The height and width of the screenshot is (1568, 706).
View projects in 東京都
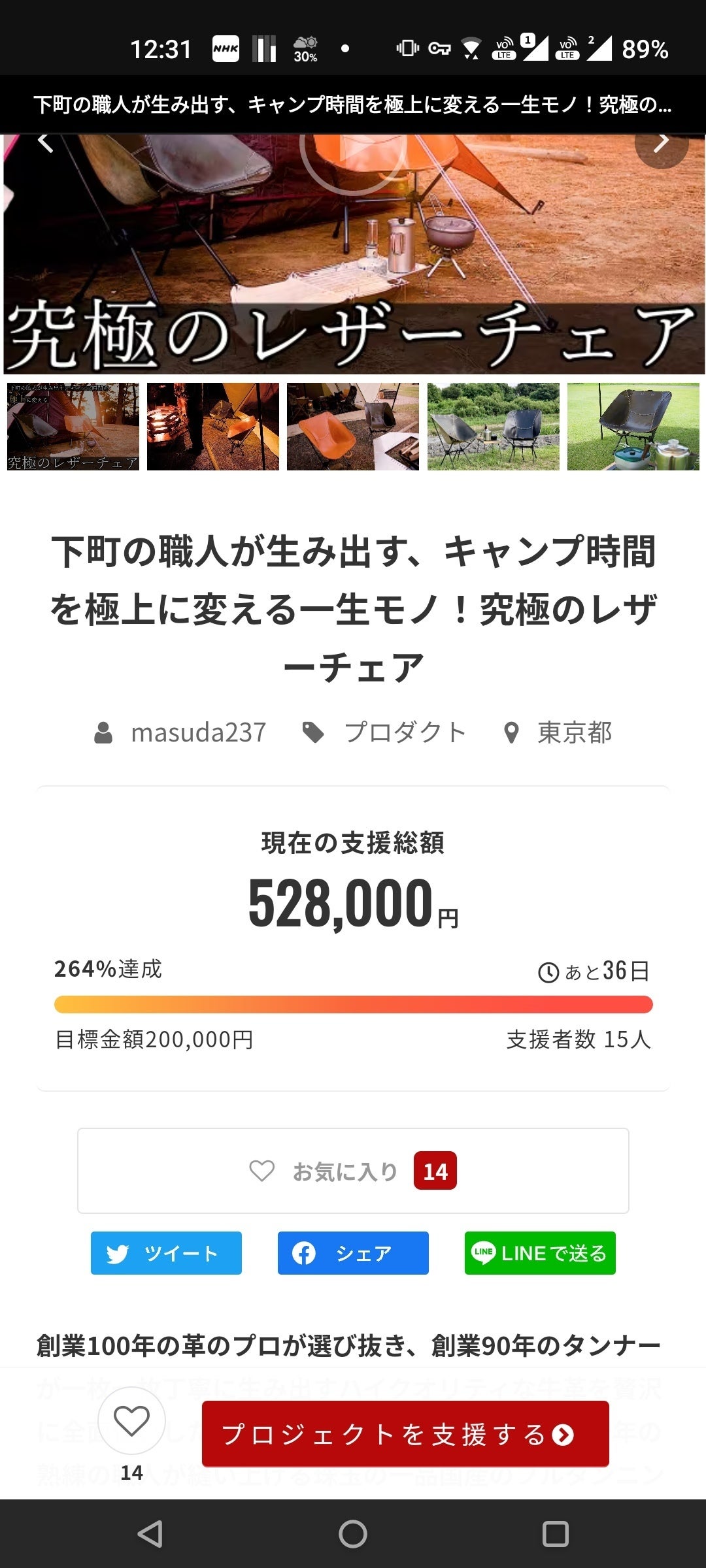tap(574, 732)
